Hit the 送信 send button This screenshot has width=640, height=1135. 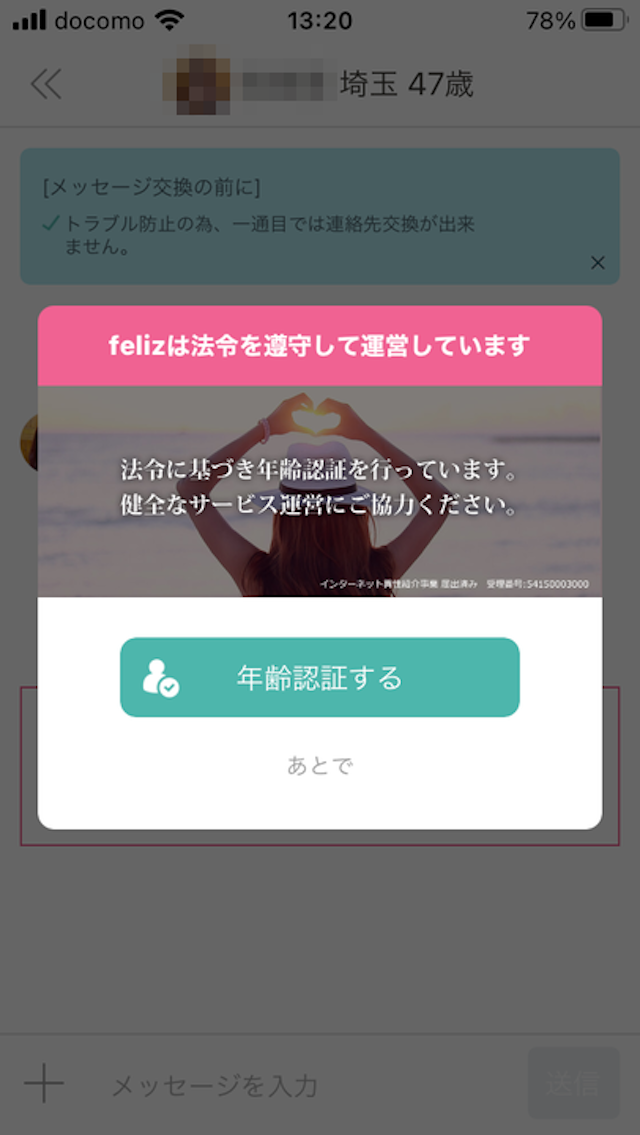[573, 1083]
